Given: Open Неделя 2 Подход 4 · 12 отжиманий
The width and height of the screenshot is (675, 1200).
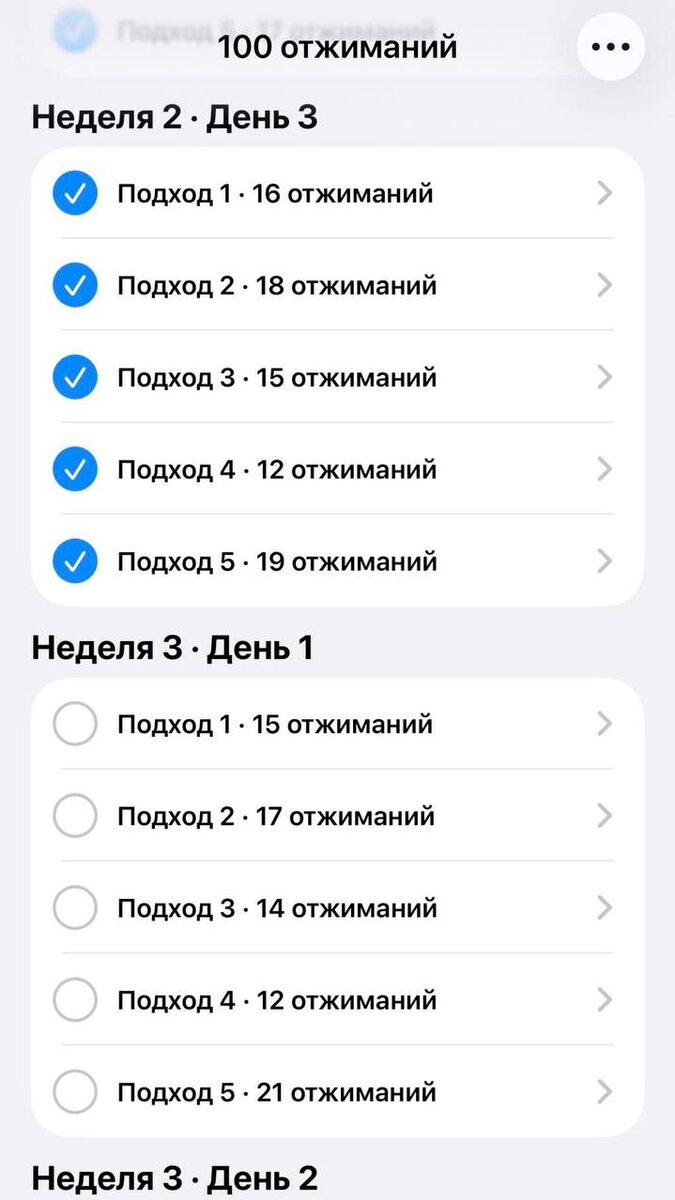Looking at the screenshot, I should [x=337, y=469].
